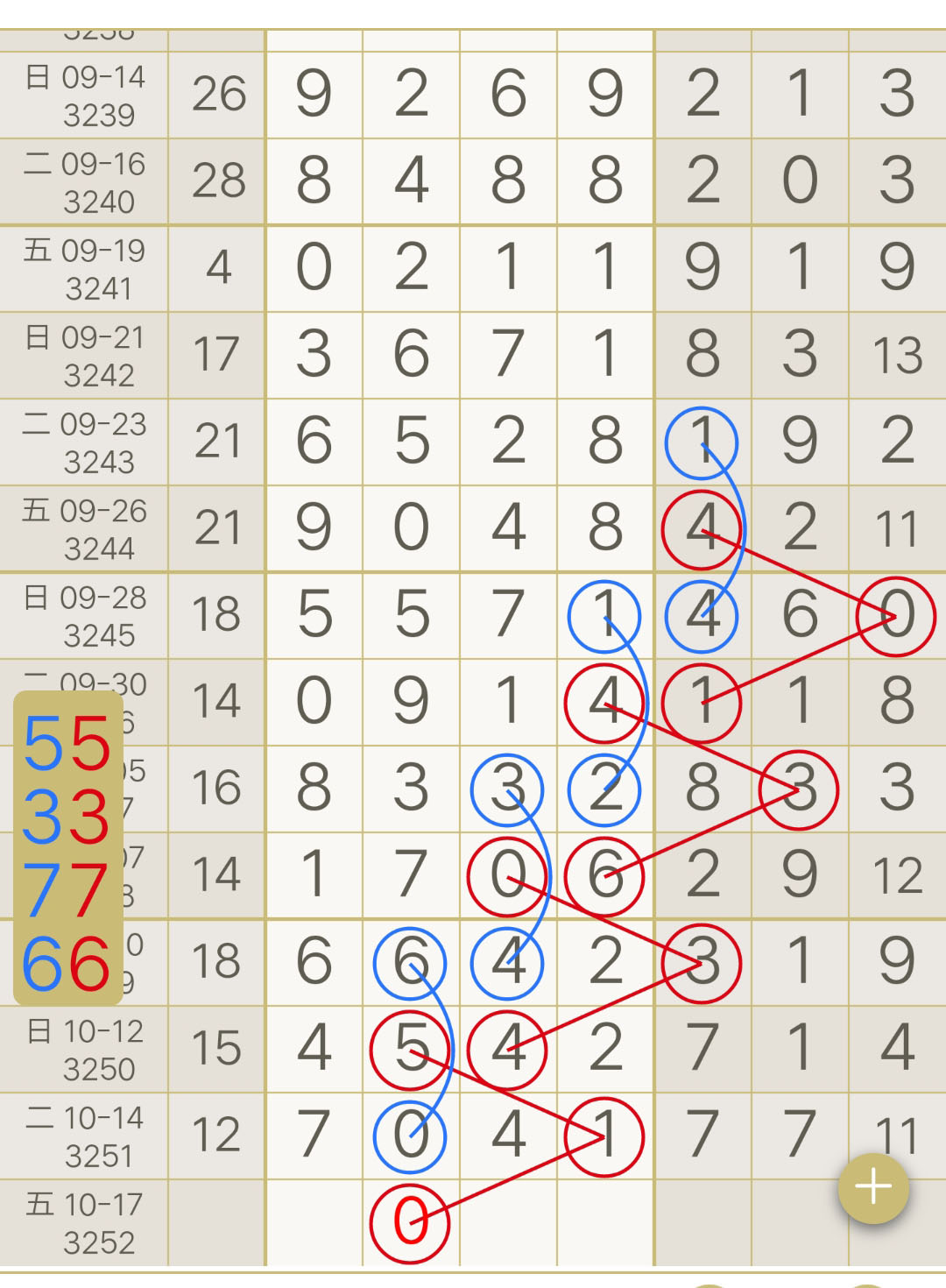Viewport: 946px width, 1288px height.
Task: Tap the gold plus floating button
Action: pyautogui.click(x=873, y=1188)
